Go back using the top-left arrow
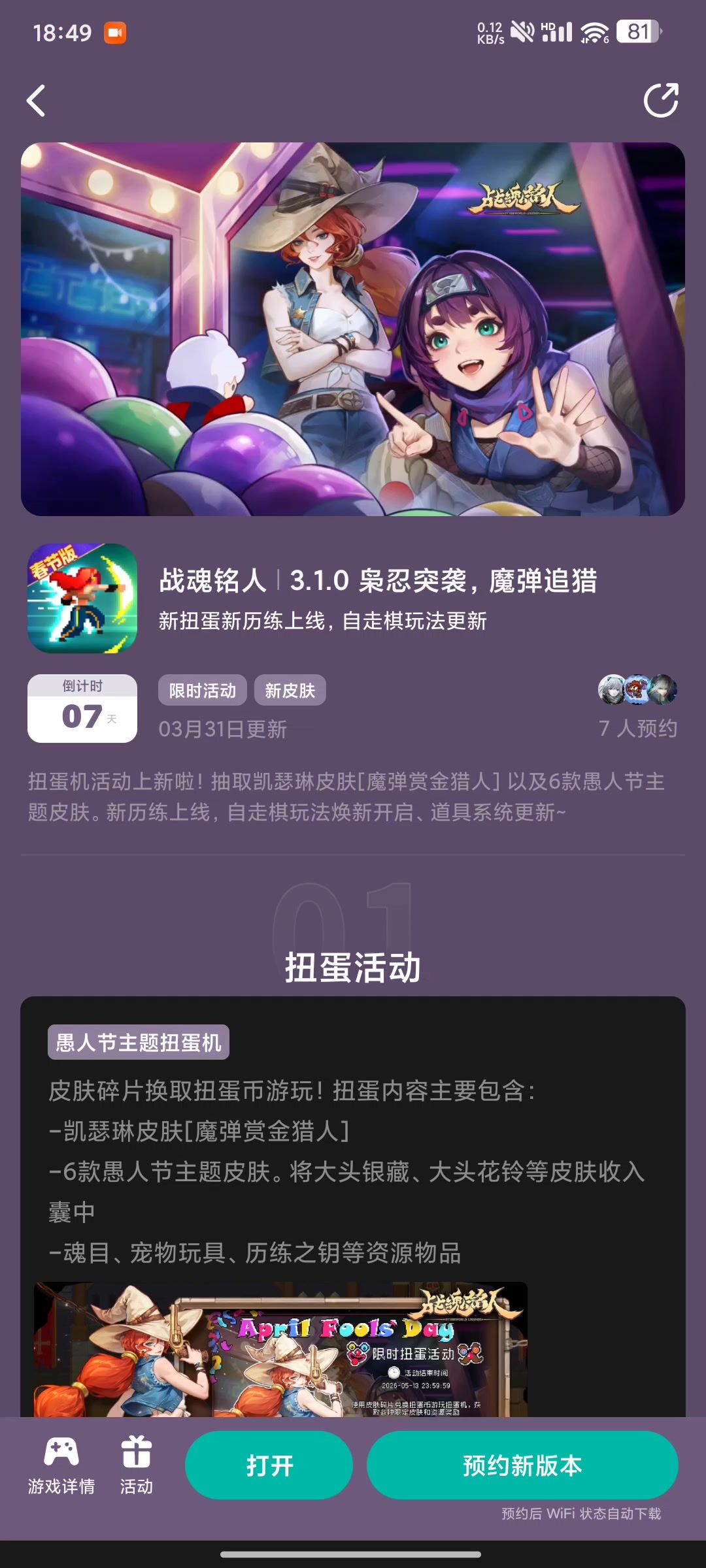Image resolution: width=706 pixels, height=1568 pixels. 37,101
